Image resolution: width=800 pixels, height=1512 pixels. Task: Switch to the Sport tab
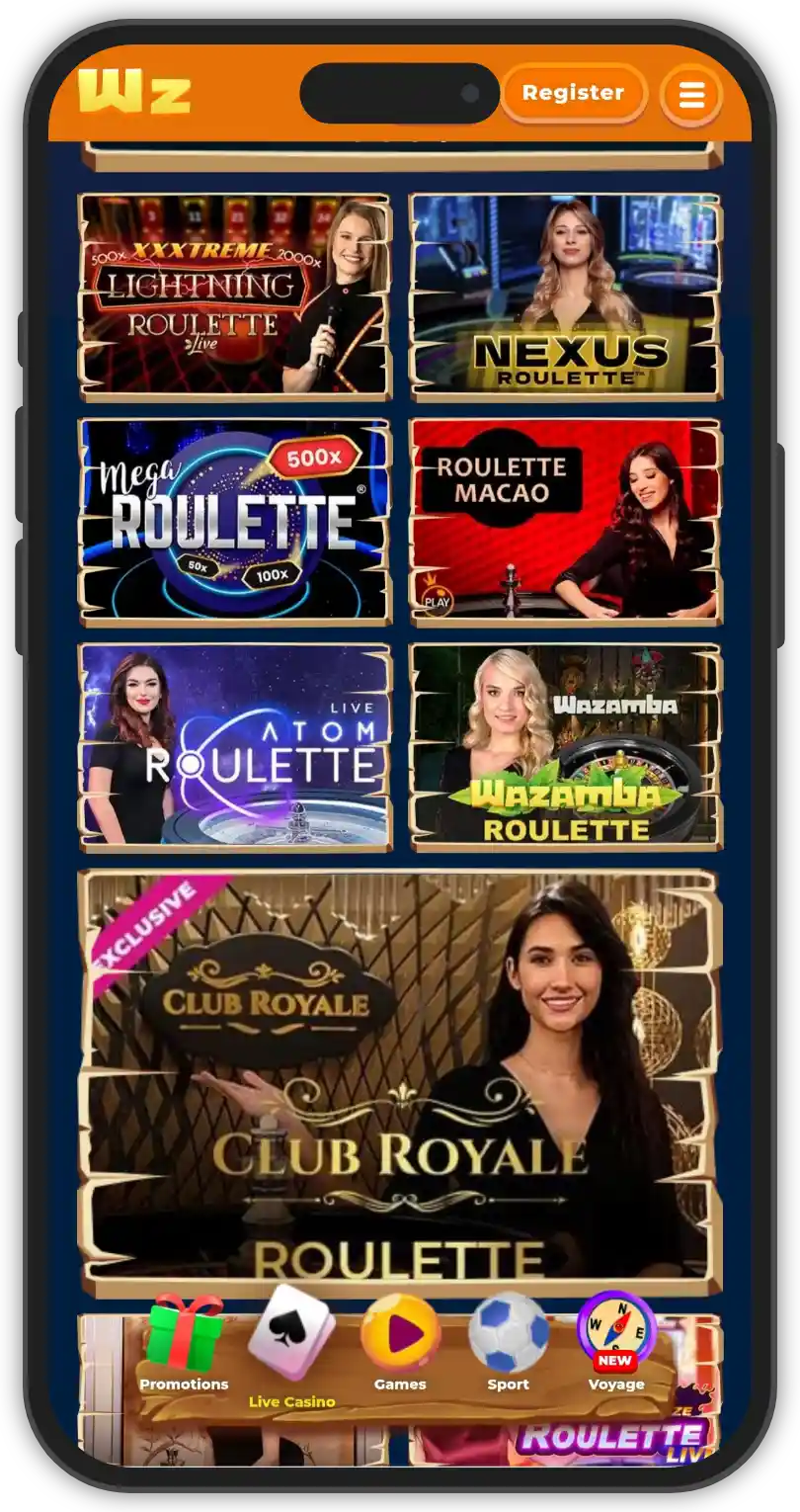(x=508, y=1344)
